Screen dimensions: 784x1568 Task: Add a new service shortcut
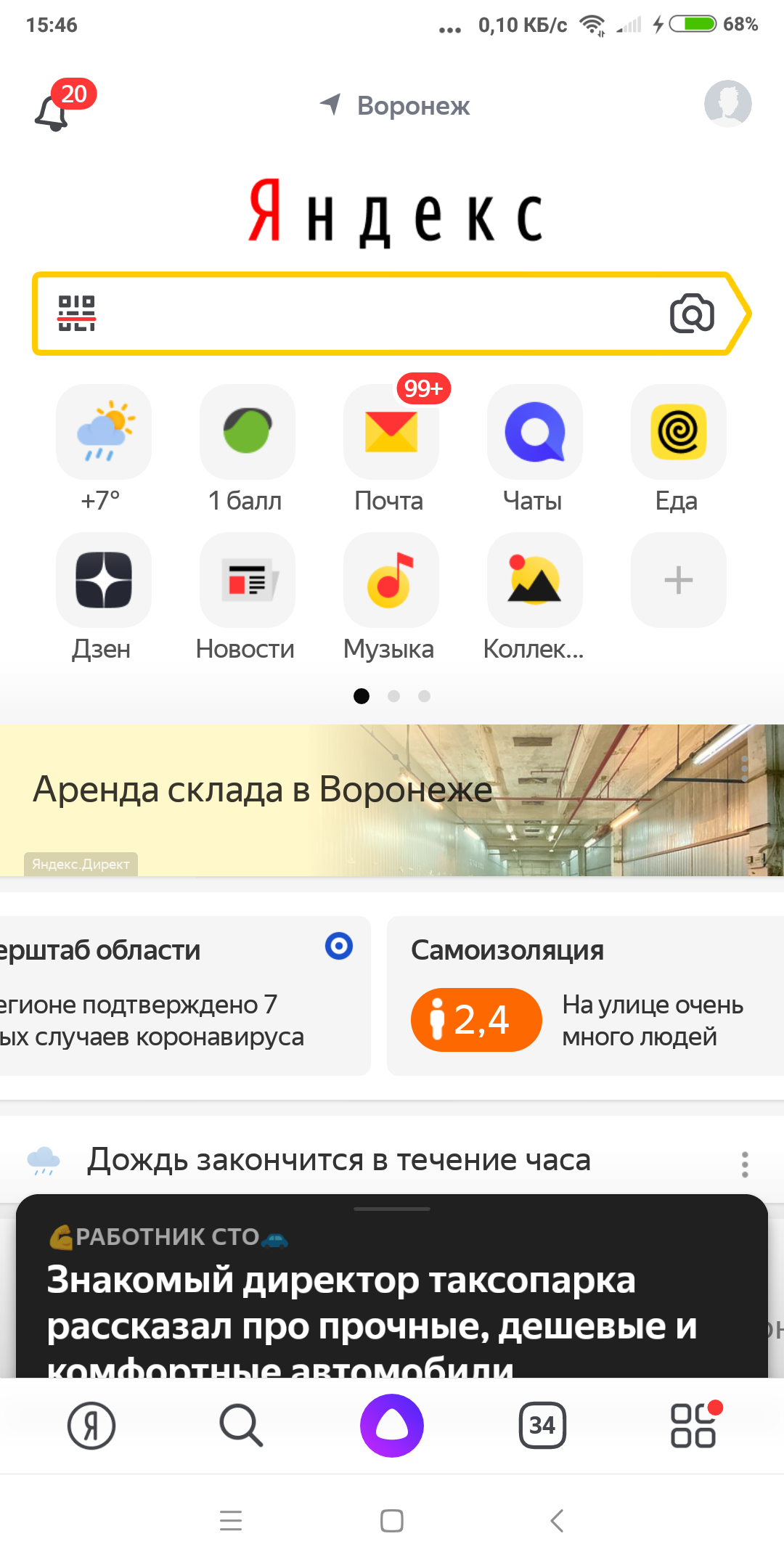(678, 580)
